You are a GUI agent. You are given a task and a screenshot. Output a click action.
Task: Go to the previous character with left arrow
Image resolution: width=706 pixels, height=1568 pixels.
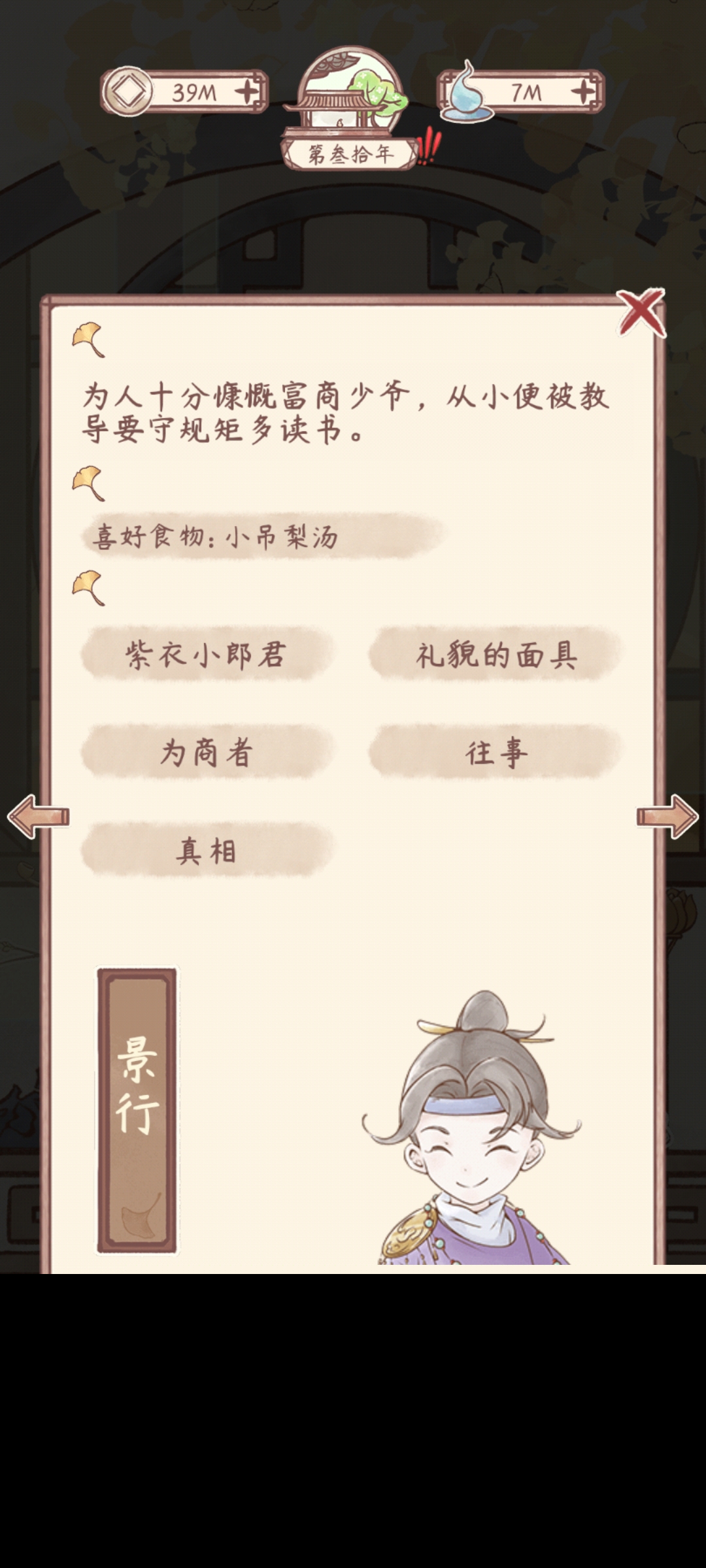[x=38, y=817]
